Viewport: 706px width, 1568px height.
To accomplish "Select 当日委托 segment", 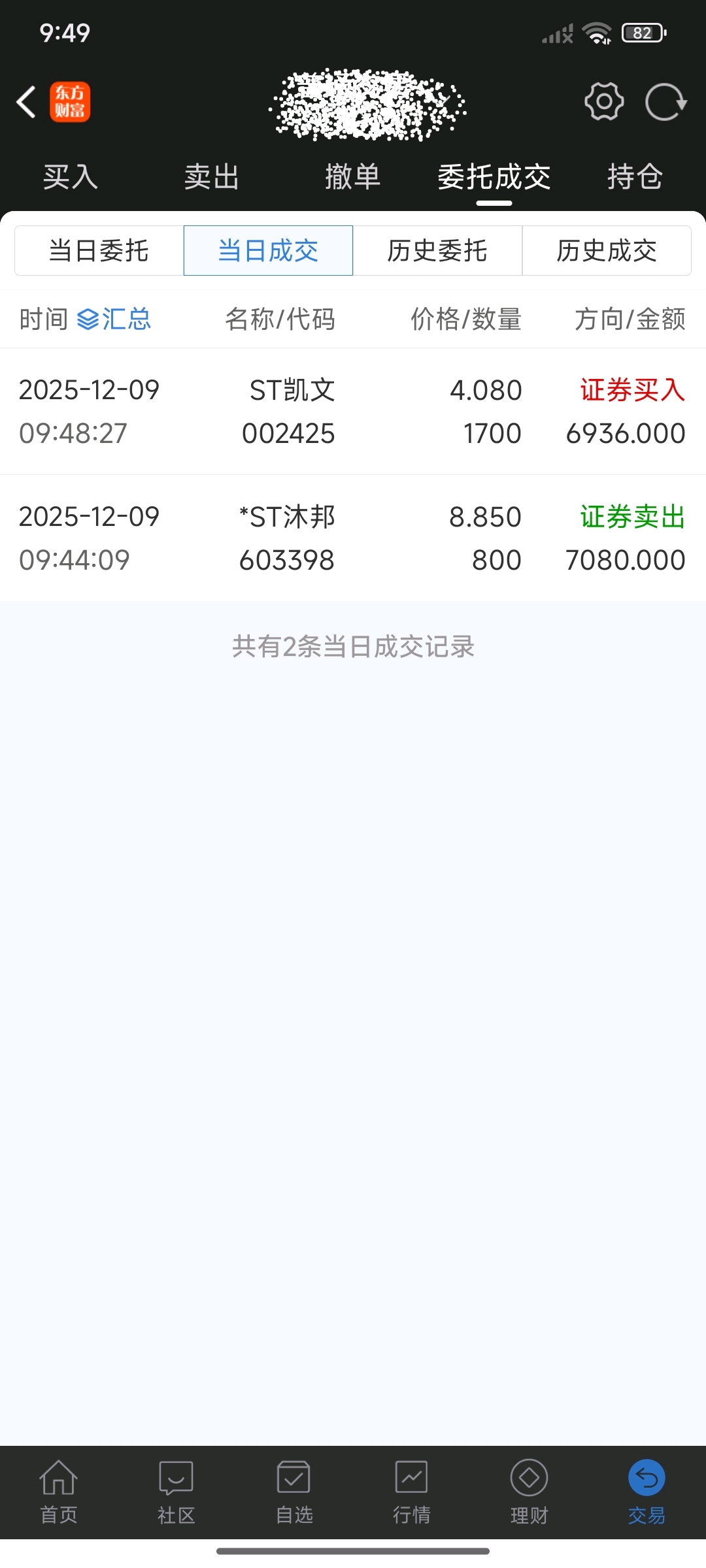I will [x=99, y=251].
